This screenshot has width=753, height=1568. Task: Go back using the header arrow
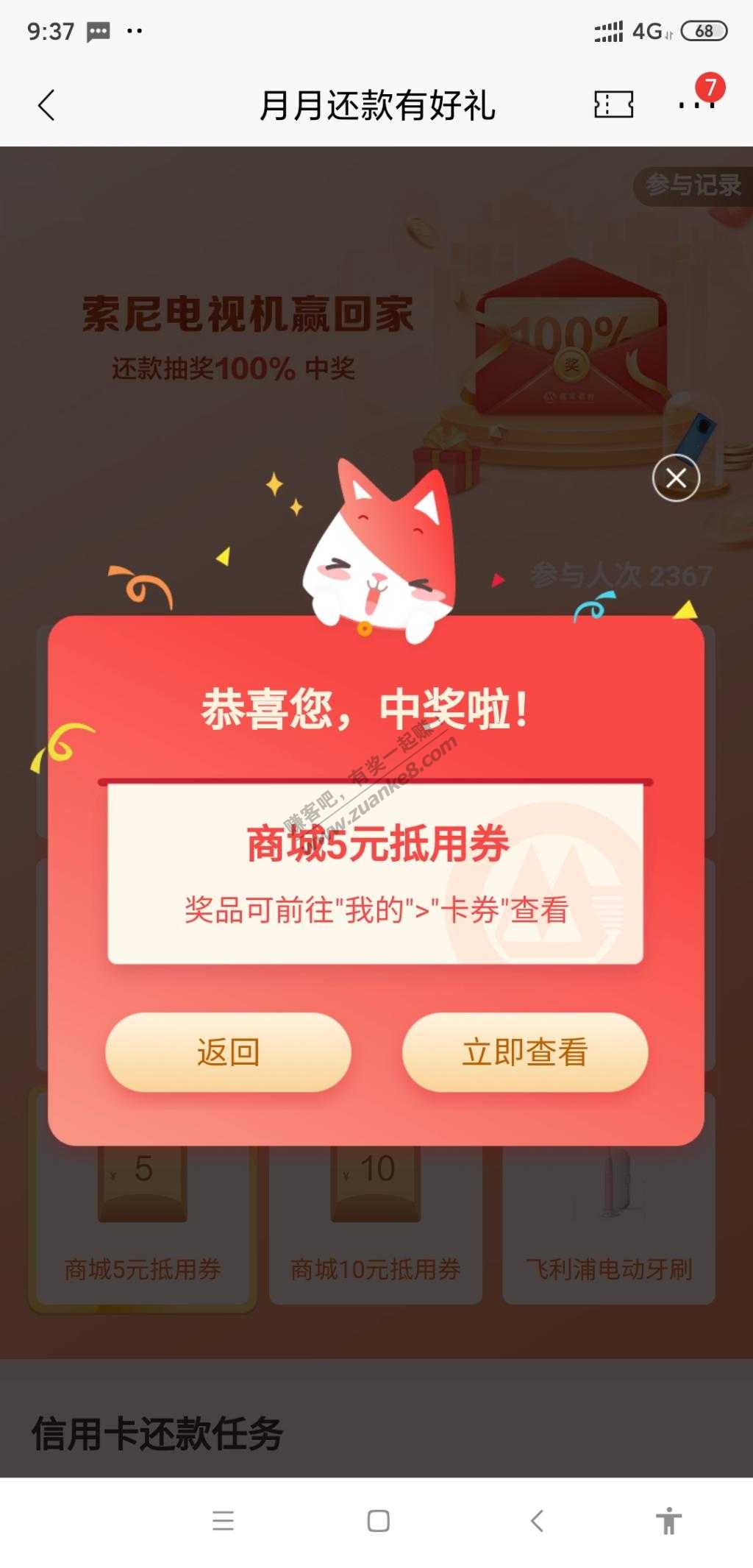46,105
